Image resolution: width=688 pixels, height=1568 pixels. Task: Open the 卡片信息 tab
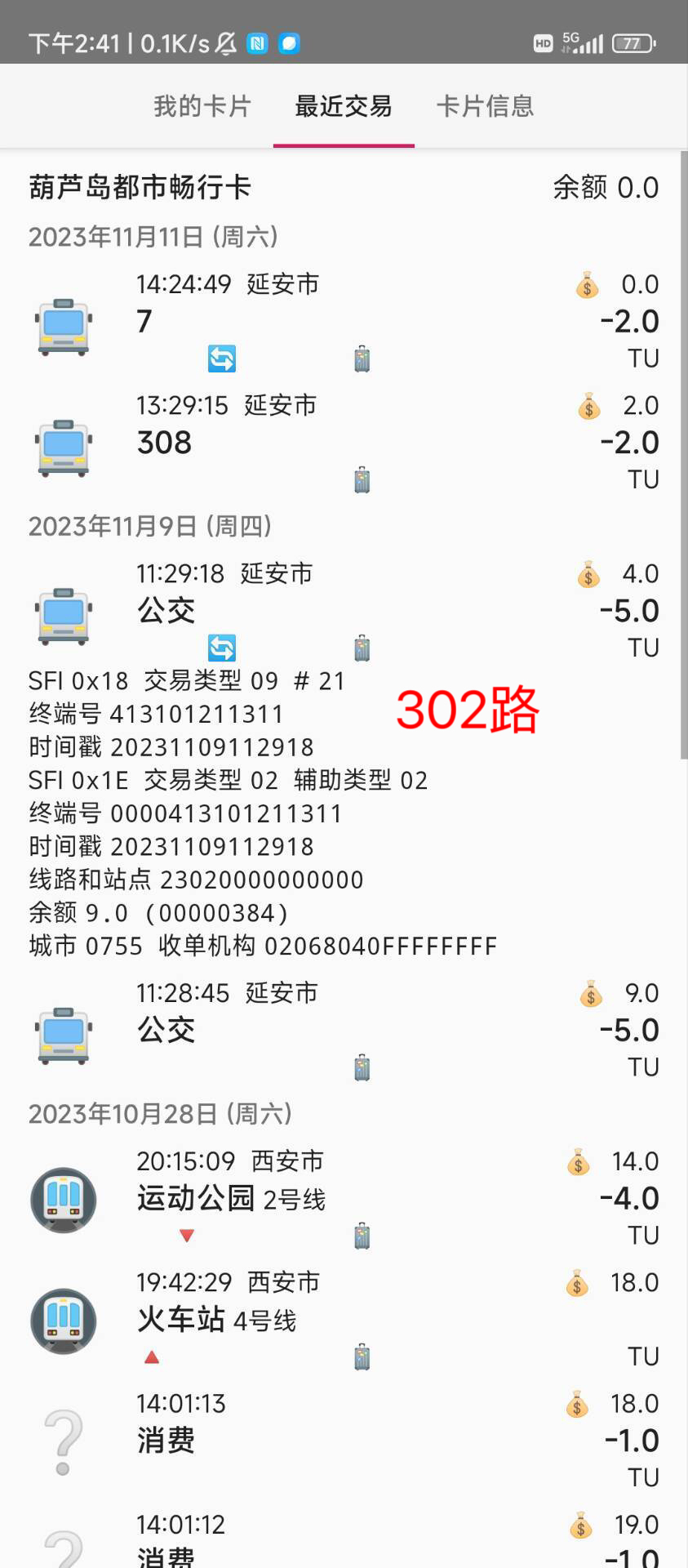tap(485, 106)
